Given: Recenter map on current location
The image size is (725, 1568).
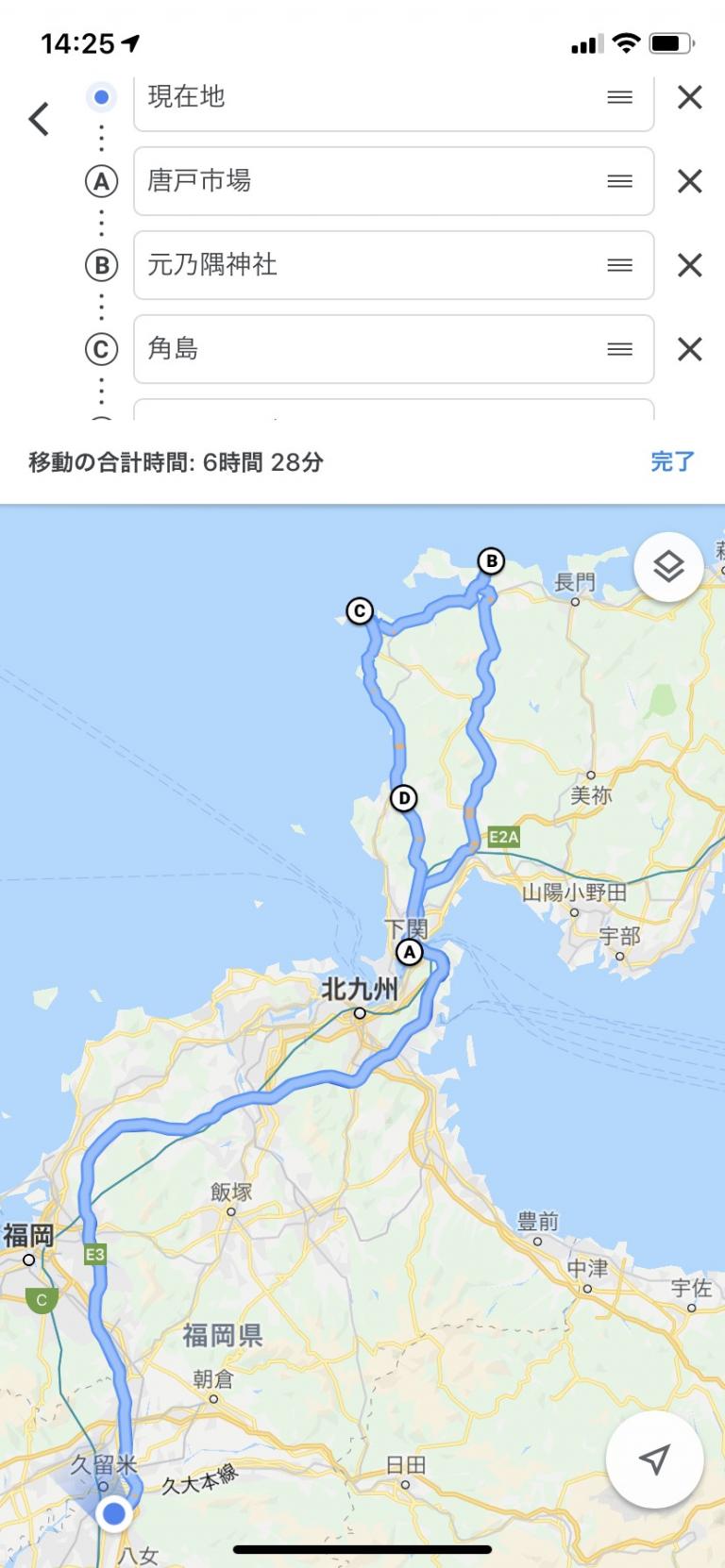Looking at the screenshot, I should [x=655, y=1460].
